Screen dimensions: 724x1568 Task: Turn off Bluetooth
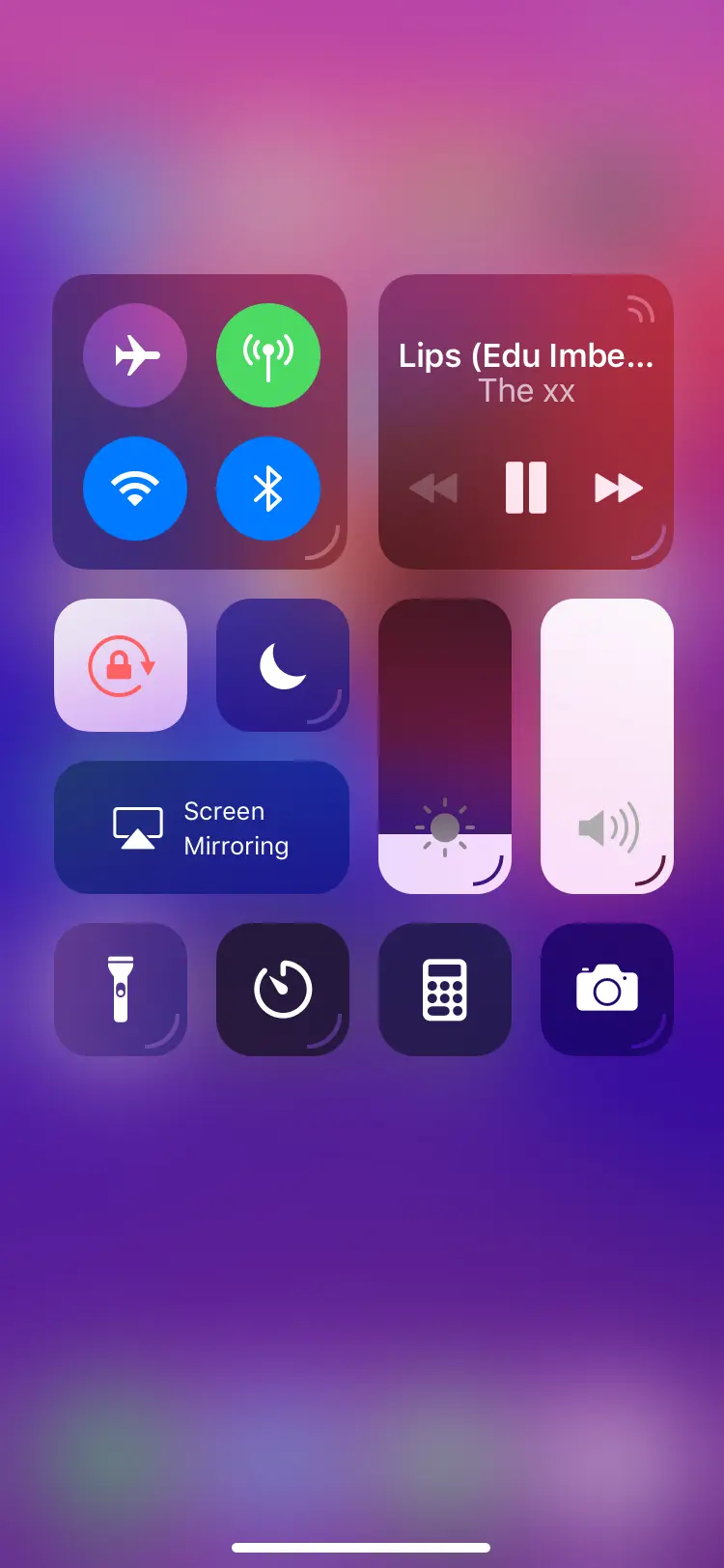[x=267, y=489]
